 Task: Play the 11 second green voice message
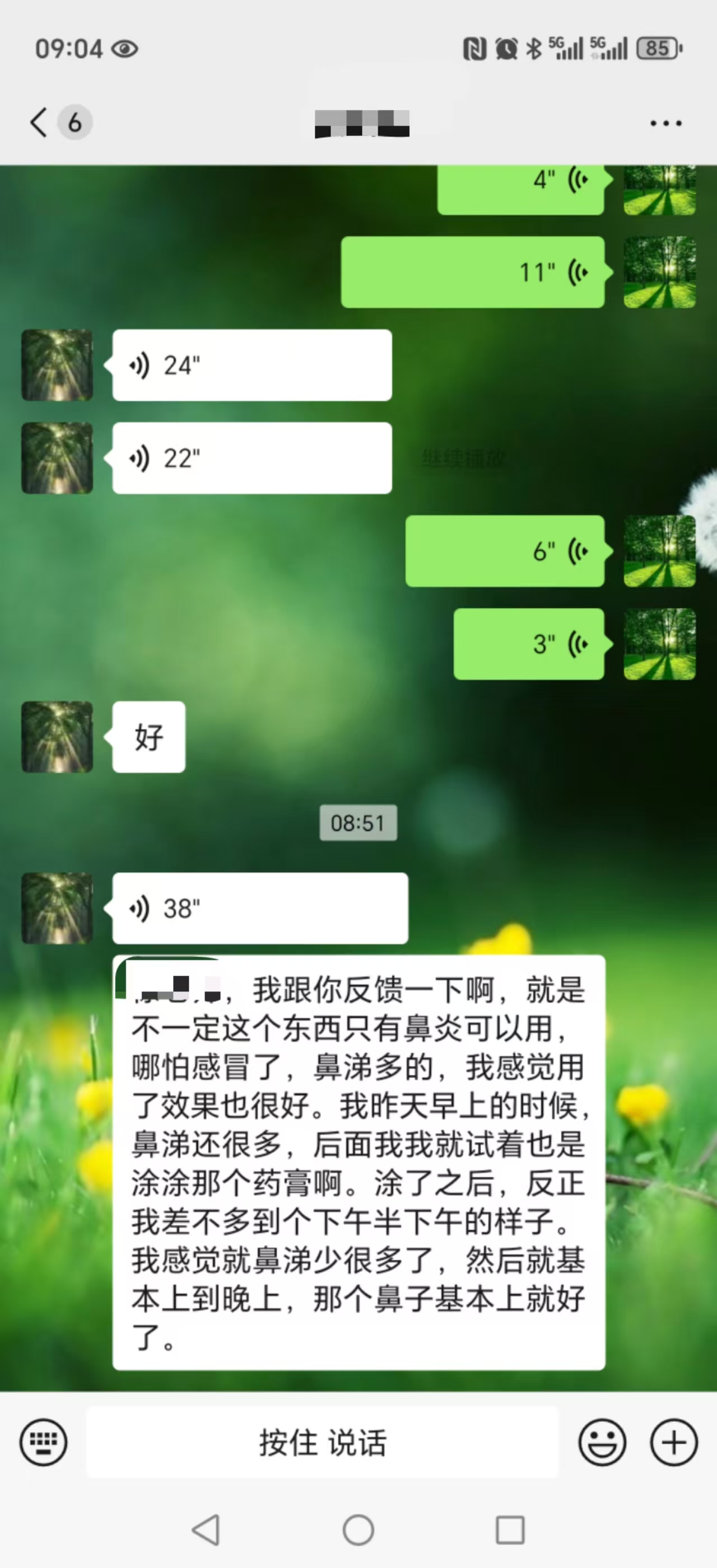click(472, 272)
